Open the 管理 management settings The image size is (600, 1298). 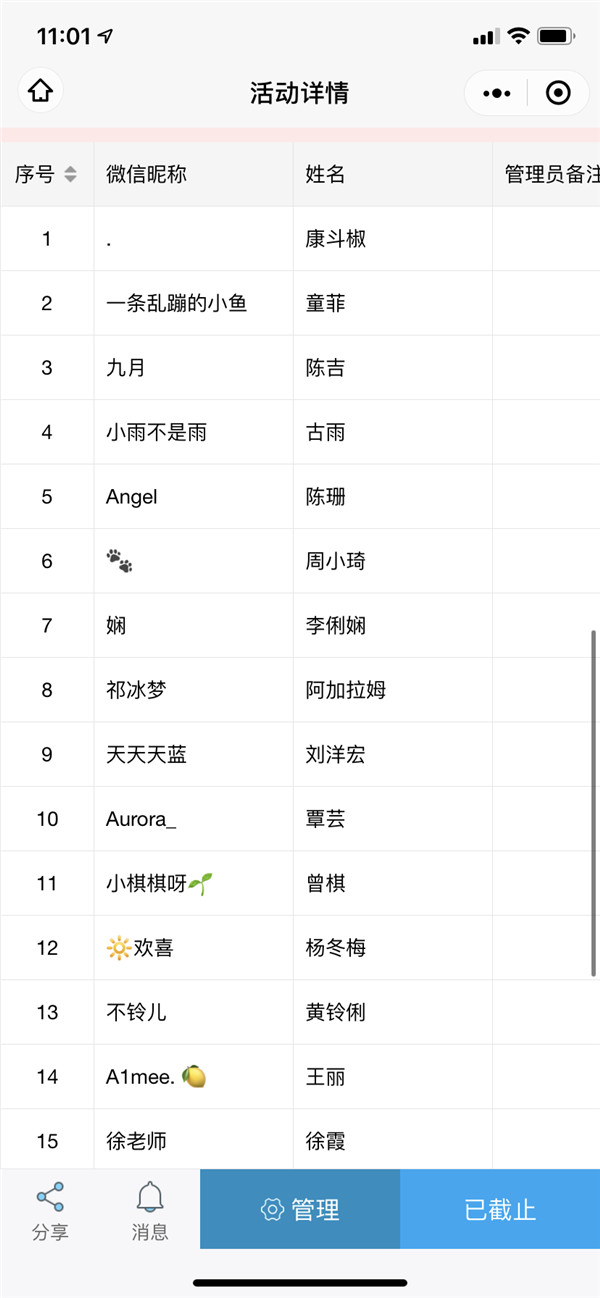coord(300,1209)
